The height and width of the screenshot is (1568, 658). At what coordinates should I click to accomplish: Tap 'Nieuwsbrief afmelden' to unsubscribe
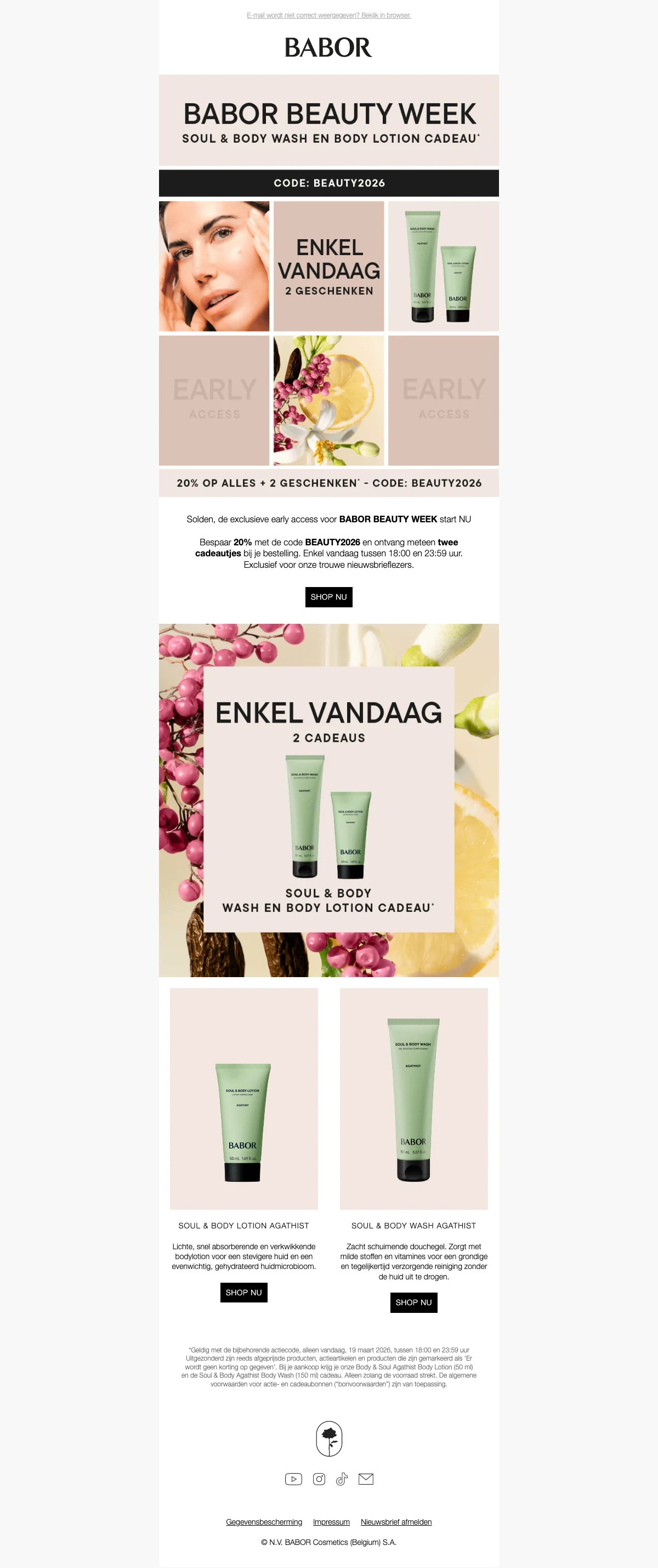point(396,1522)
